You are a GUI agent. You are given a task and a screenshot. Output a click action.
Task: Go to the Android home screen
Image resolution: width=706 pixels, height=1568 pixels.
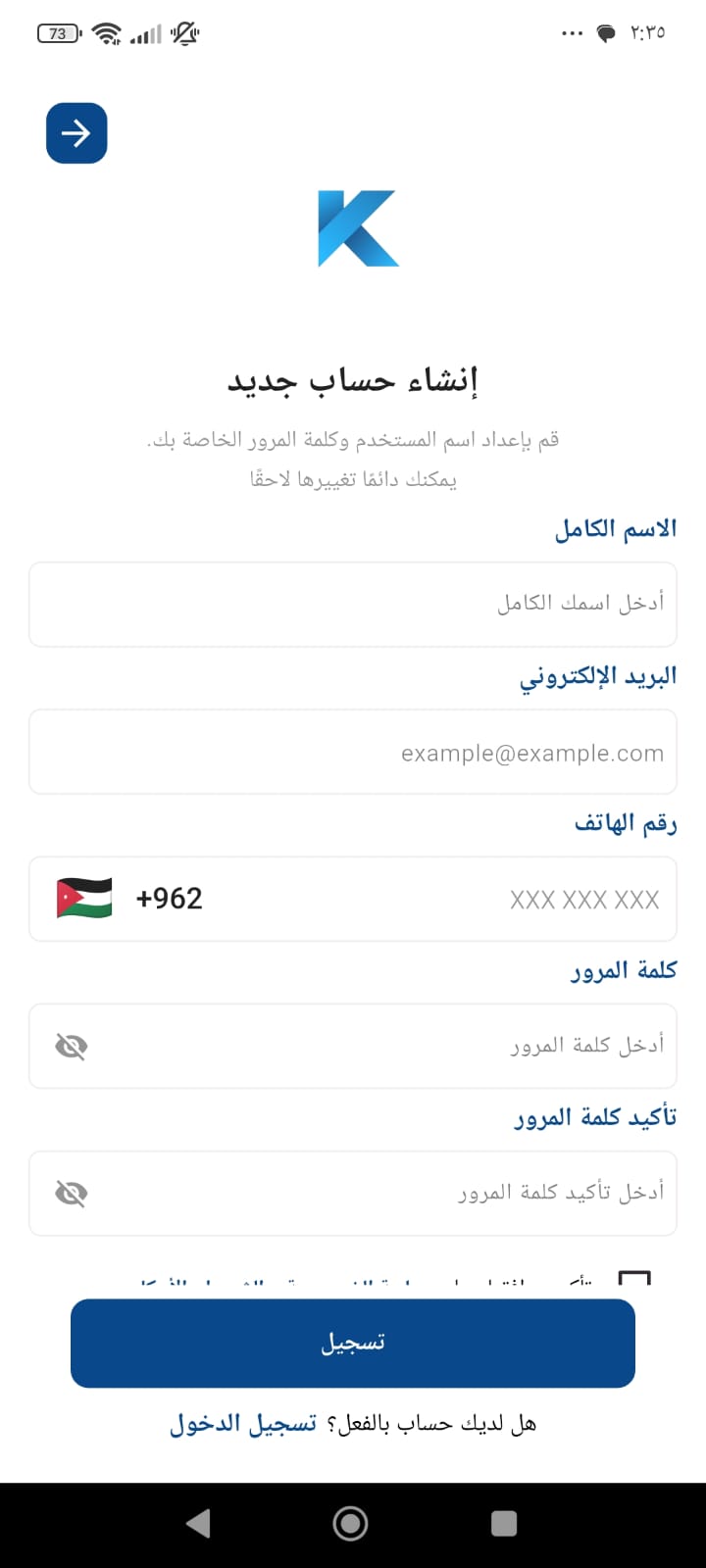(351, 1523)
